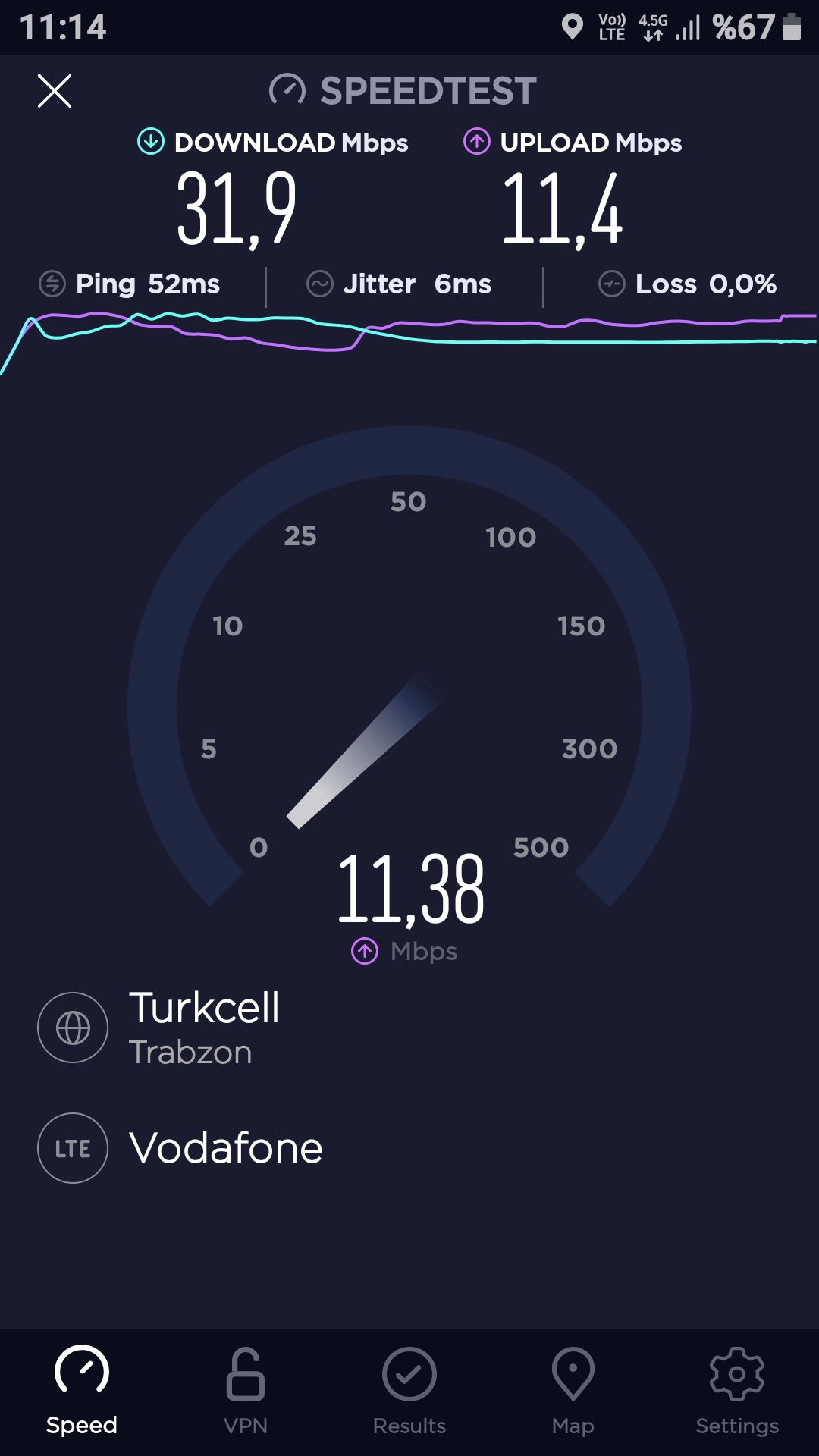Open the Results tab
819x1456 pixels.
click(409, 1392)
